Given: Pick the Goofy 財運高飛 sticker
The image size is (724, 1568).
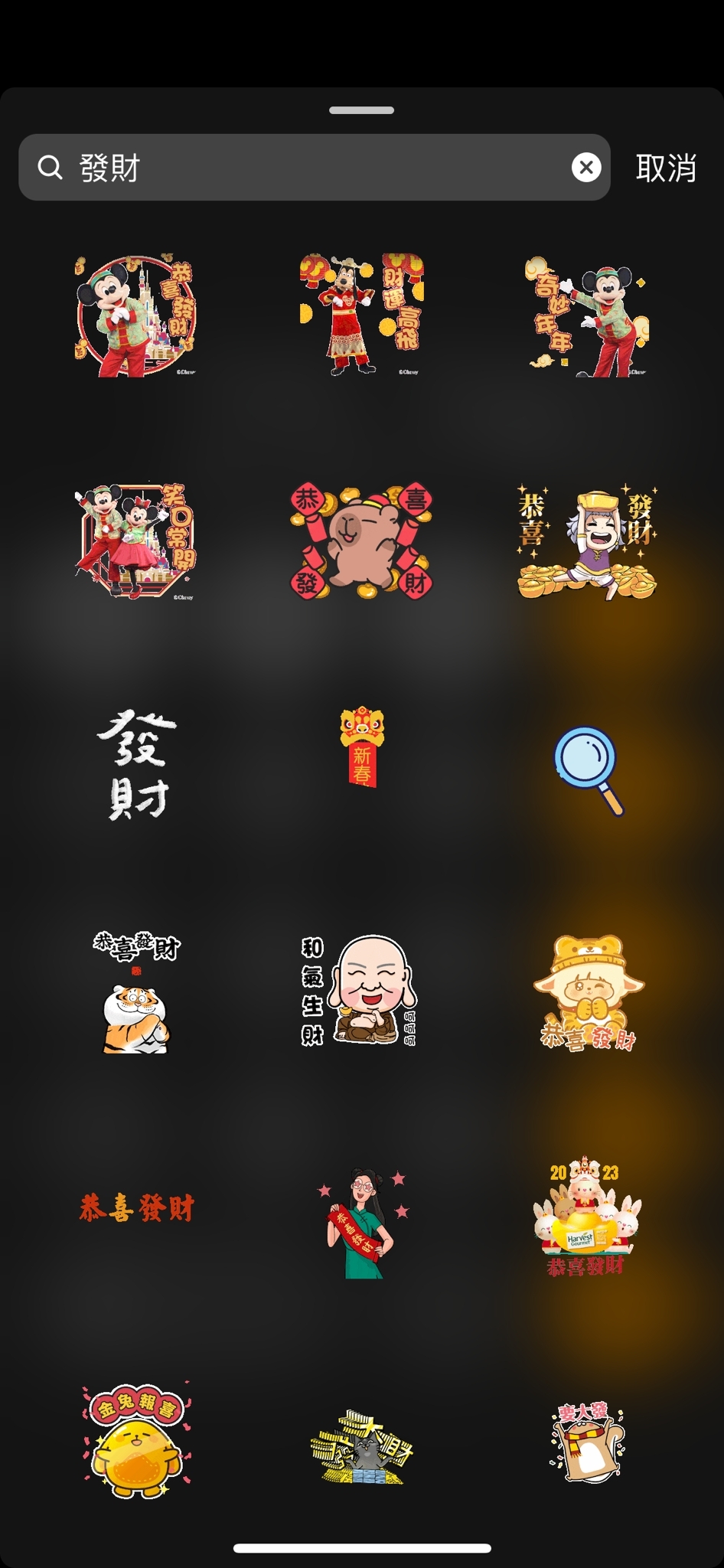Looking at the screenshot, I should (361, 315).
